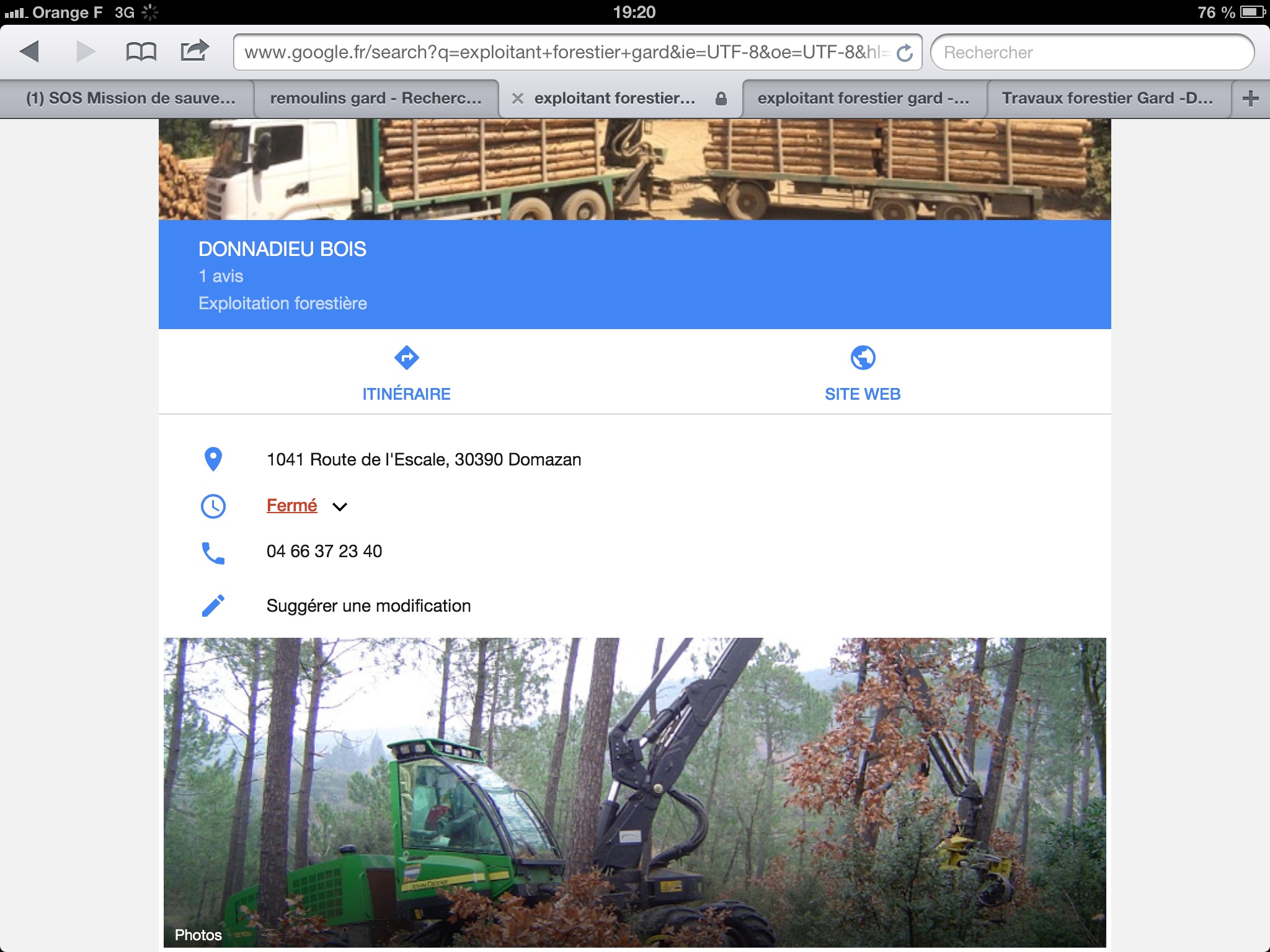Screen dimensions: 1270x952
Task: Select Suggérer une modification
Action: tap(368, 606)
